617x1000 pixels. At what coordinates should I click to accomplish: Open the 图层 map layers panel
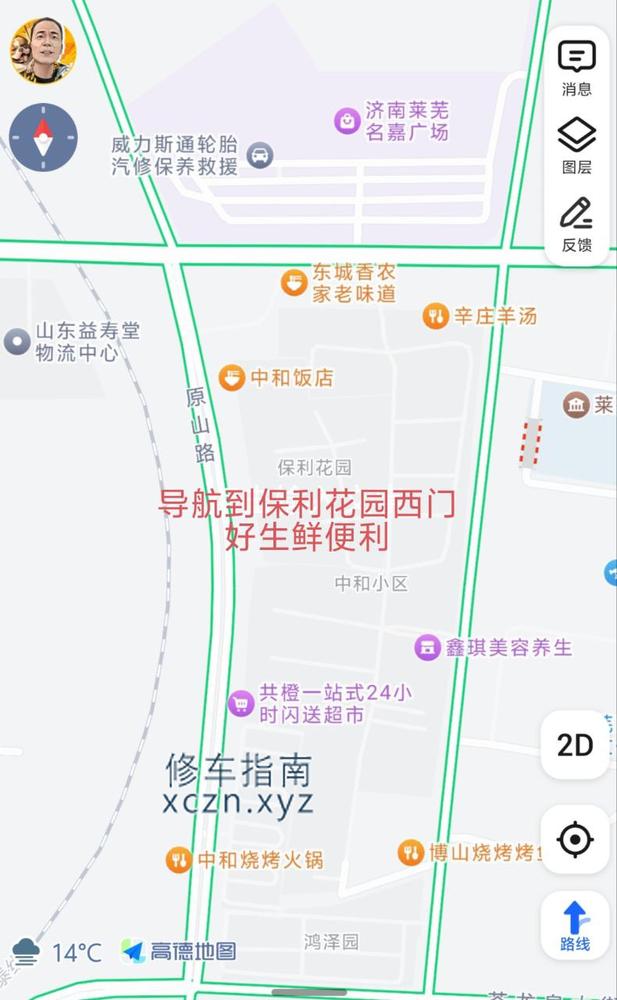click(x=577, y=146)
